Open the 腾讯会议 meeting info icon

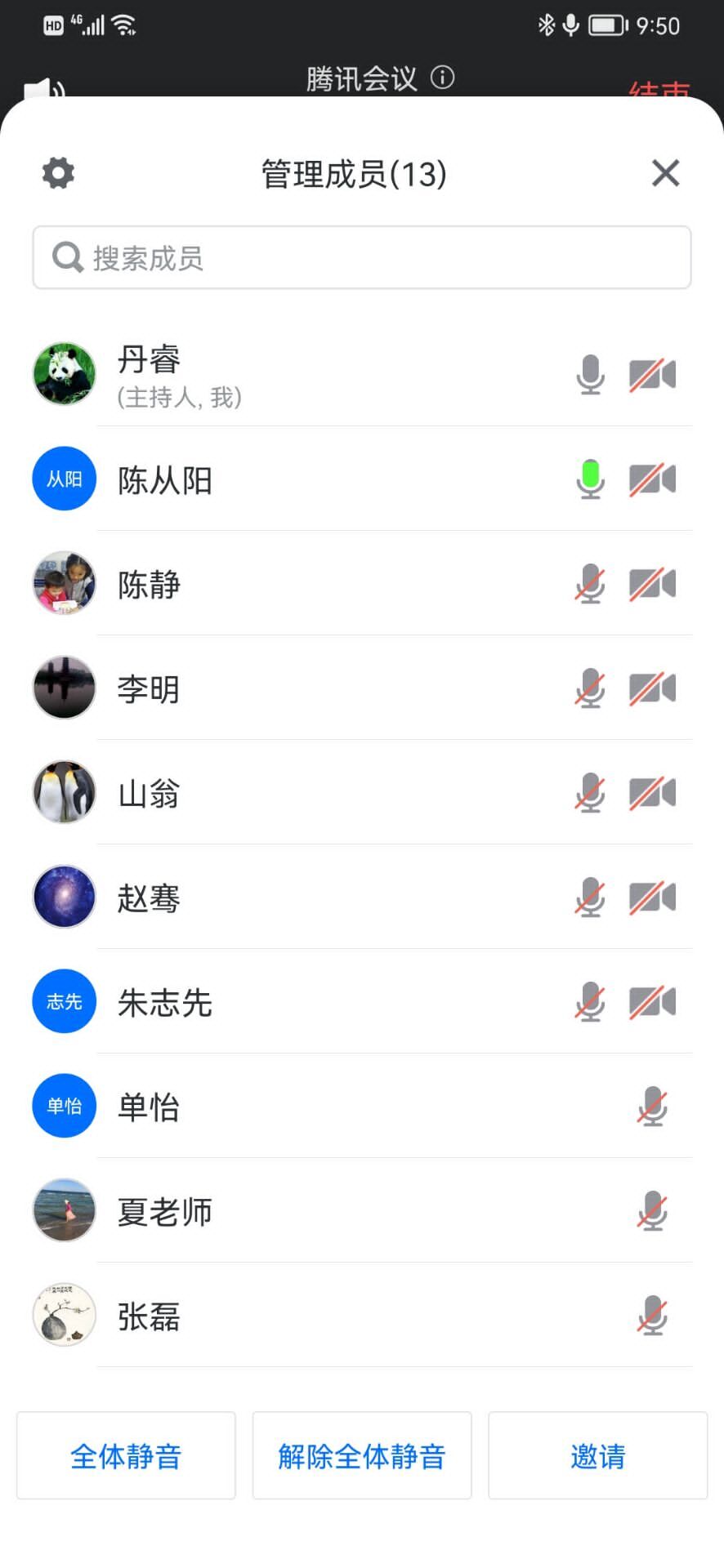coord(442,78)
